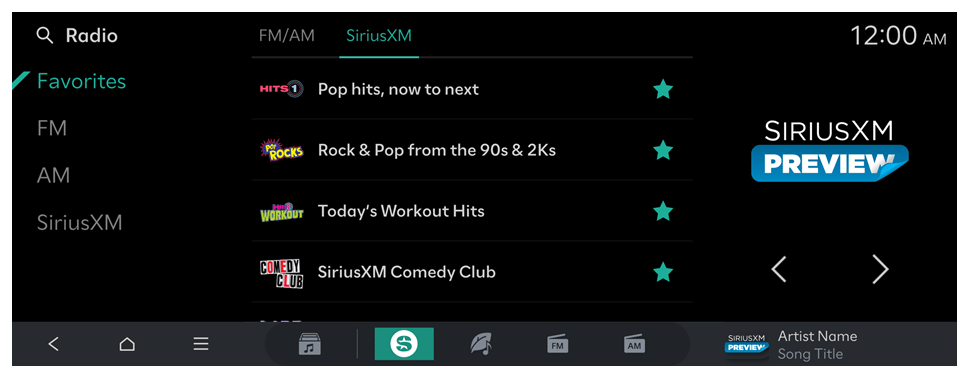
Task: Go back with the bottom-bar arrow
Action: click(54, 344)
